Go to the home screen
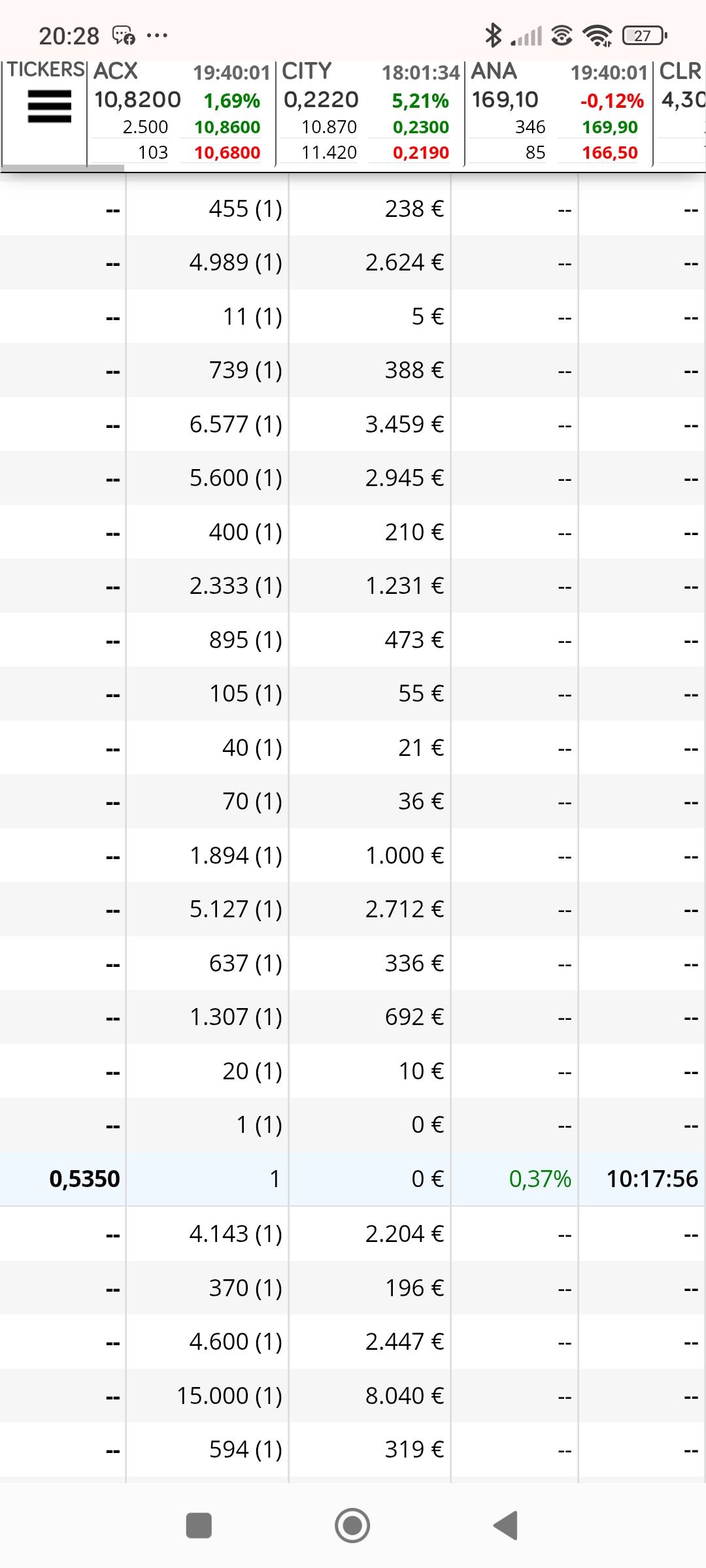706x1568 pixels. [352, 1526]
